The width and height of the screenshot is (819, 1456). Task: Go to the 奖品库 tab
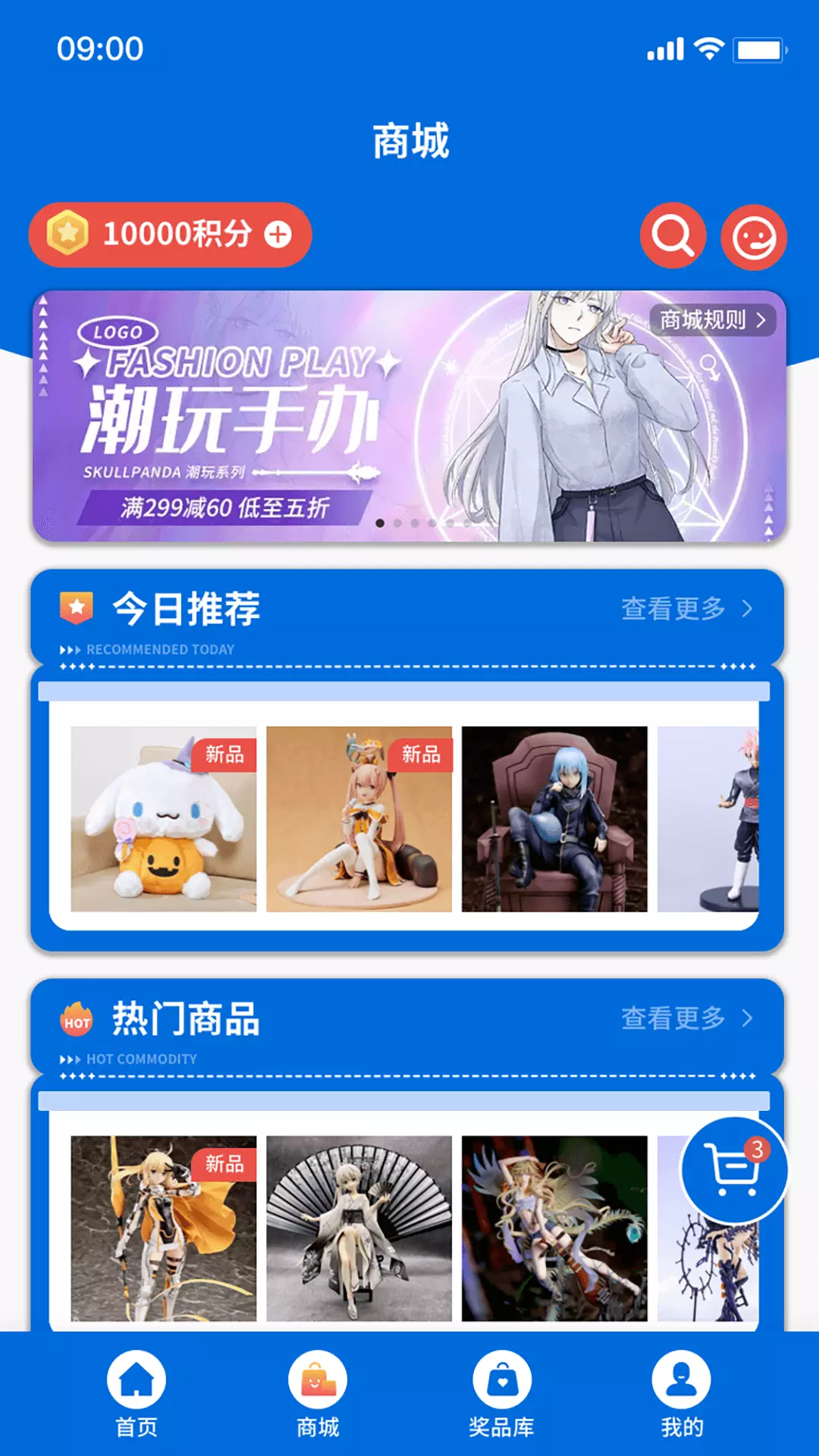click(x=501, y=1395)
